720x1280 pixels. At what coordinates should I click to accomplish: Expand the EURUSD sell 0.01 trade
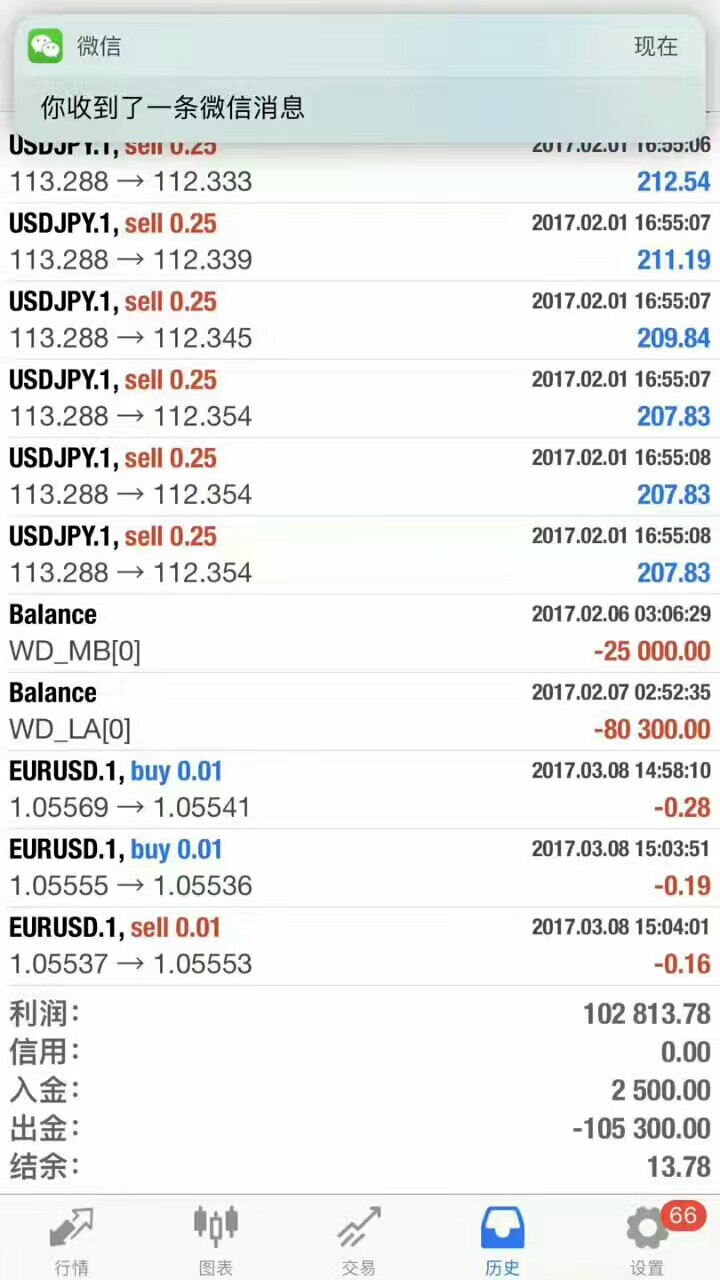click(x=360, y=945)
